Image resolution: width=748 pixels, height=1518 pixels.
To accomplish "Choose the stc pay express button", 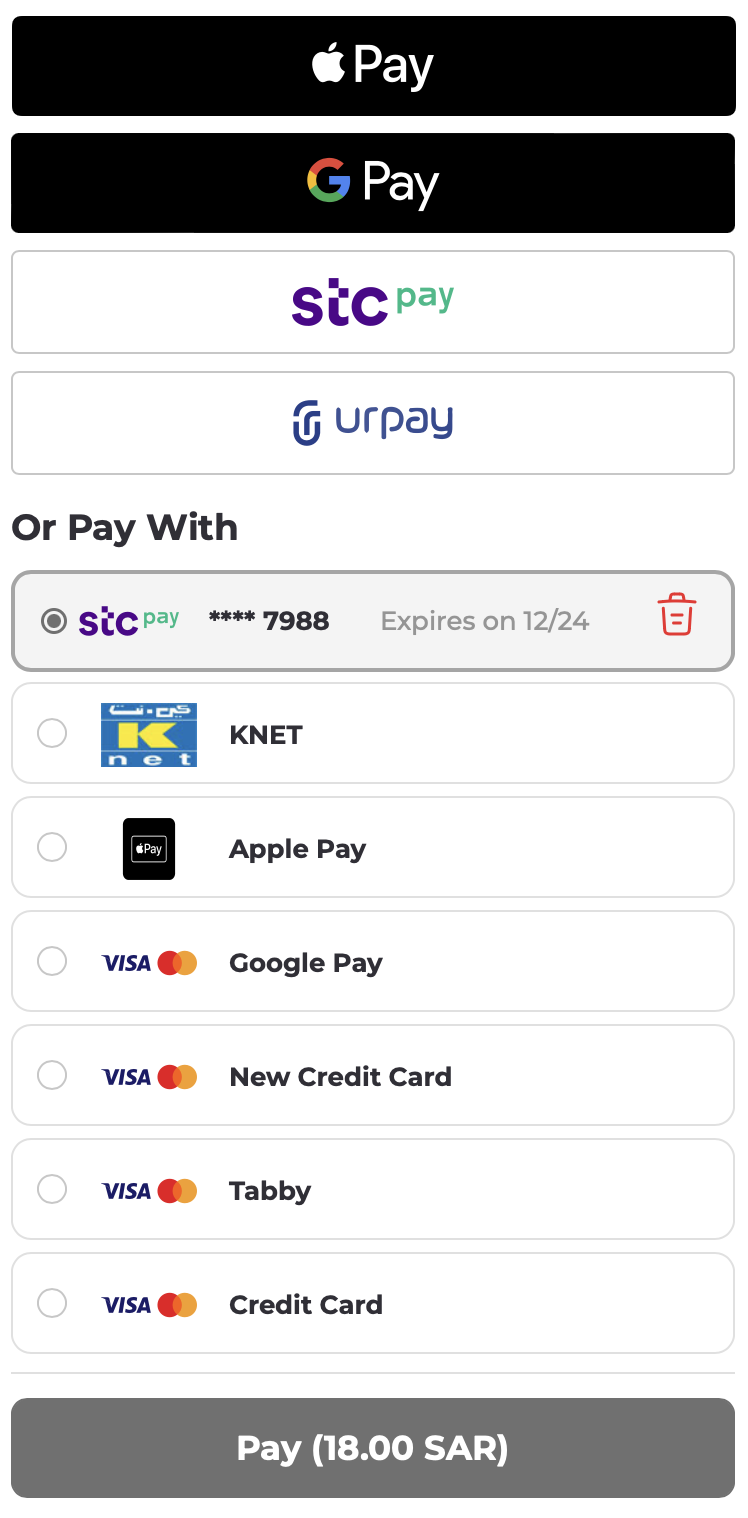I will (x=373, y=302).
